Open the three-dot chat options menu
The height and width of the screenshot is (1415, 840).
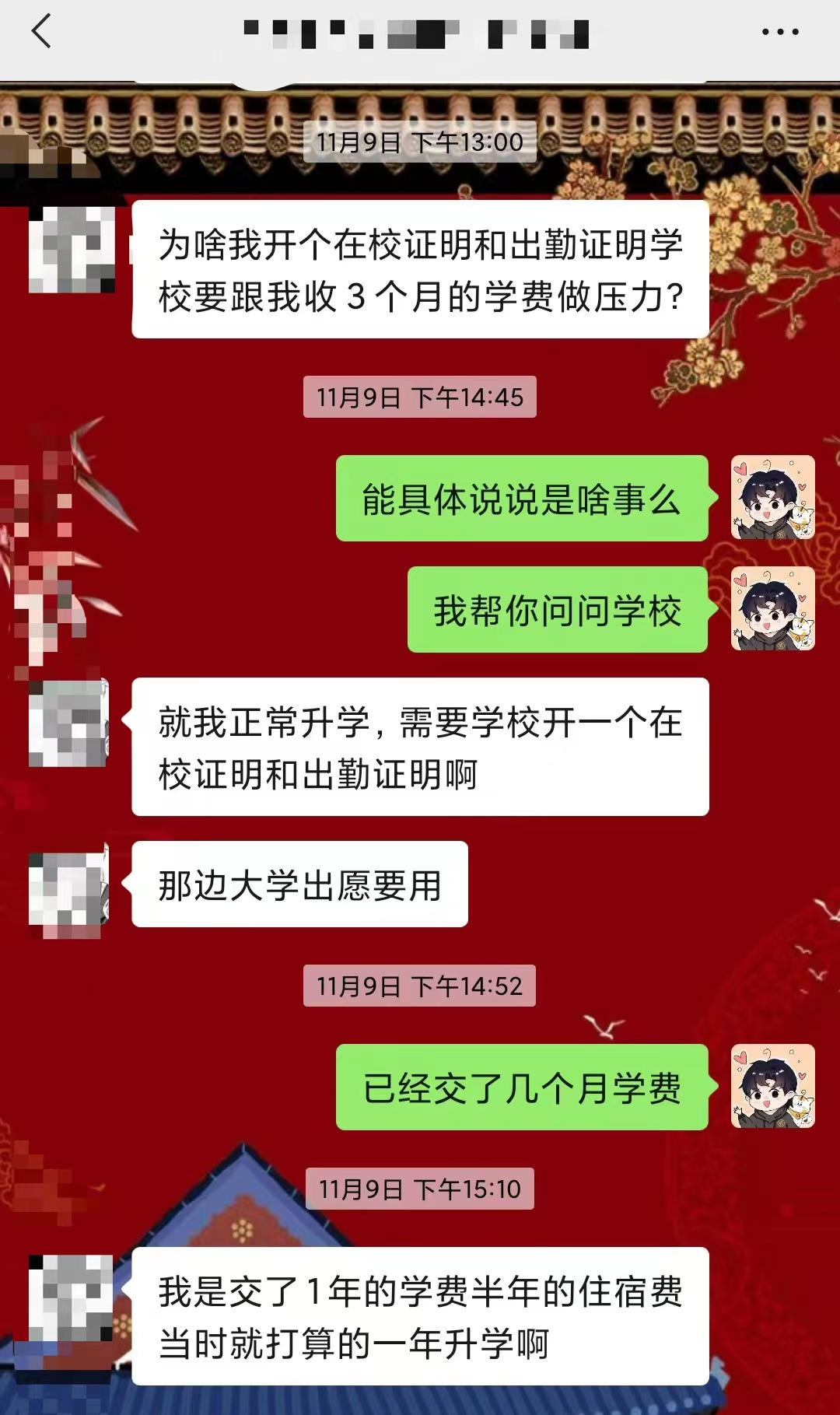[x=779, y=32]
